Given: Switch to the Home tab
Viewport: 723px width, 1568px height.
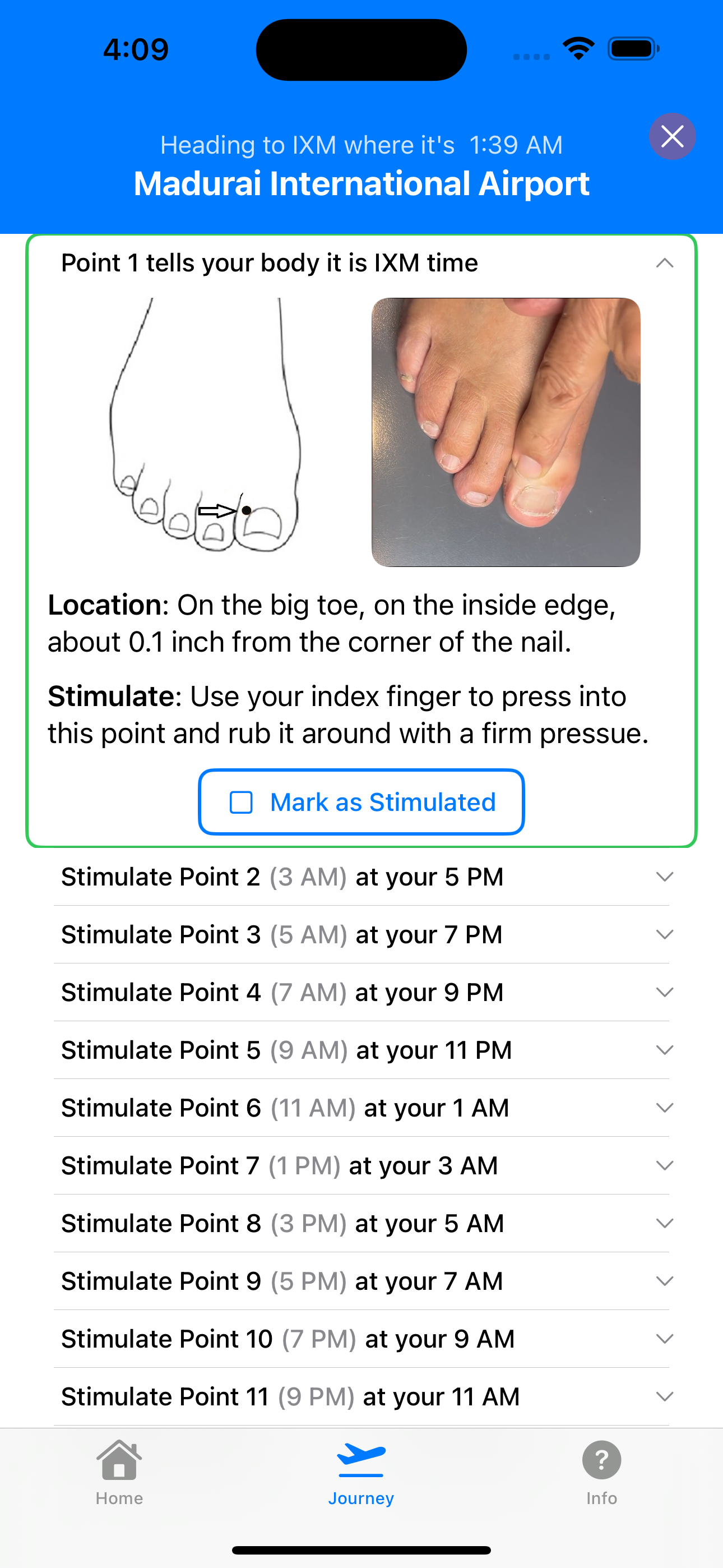Looking at the screenshot, I should coord(119,1472).
